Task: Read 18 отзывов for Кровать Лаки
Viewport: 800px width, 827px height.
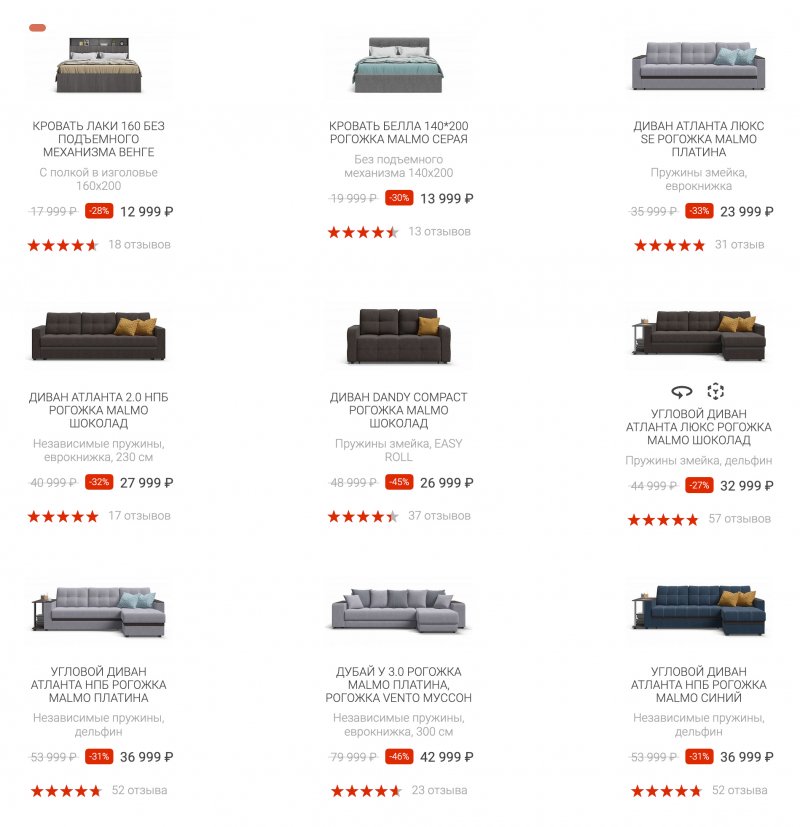Action: pyautogui.click(x=139, y=244)
